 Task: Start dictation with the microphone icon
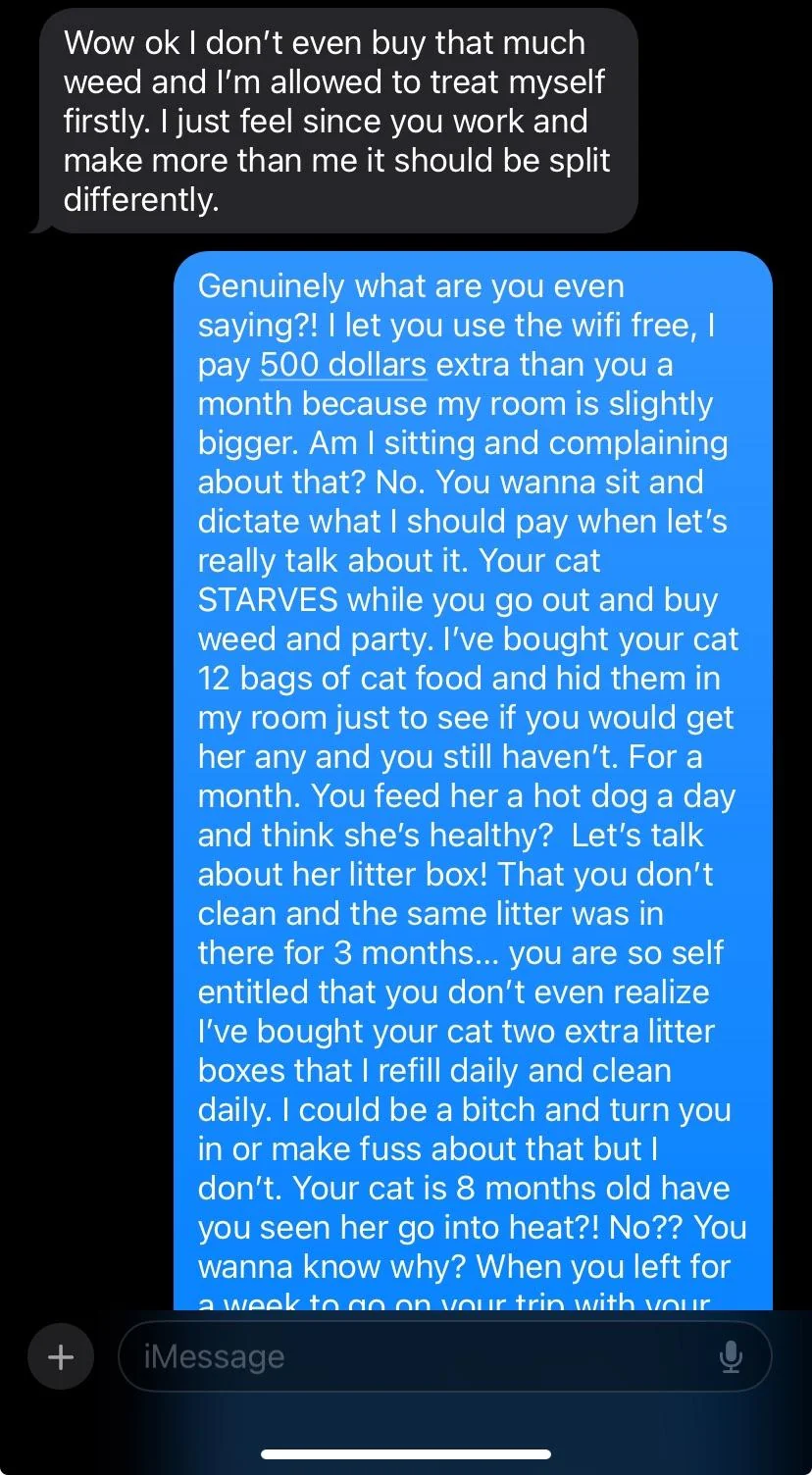tap(730, 1357)
